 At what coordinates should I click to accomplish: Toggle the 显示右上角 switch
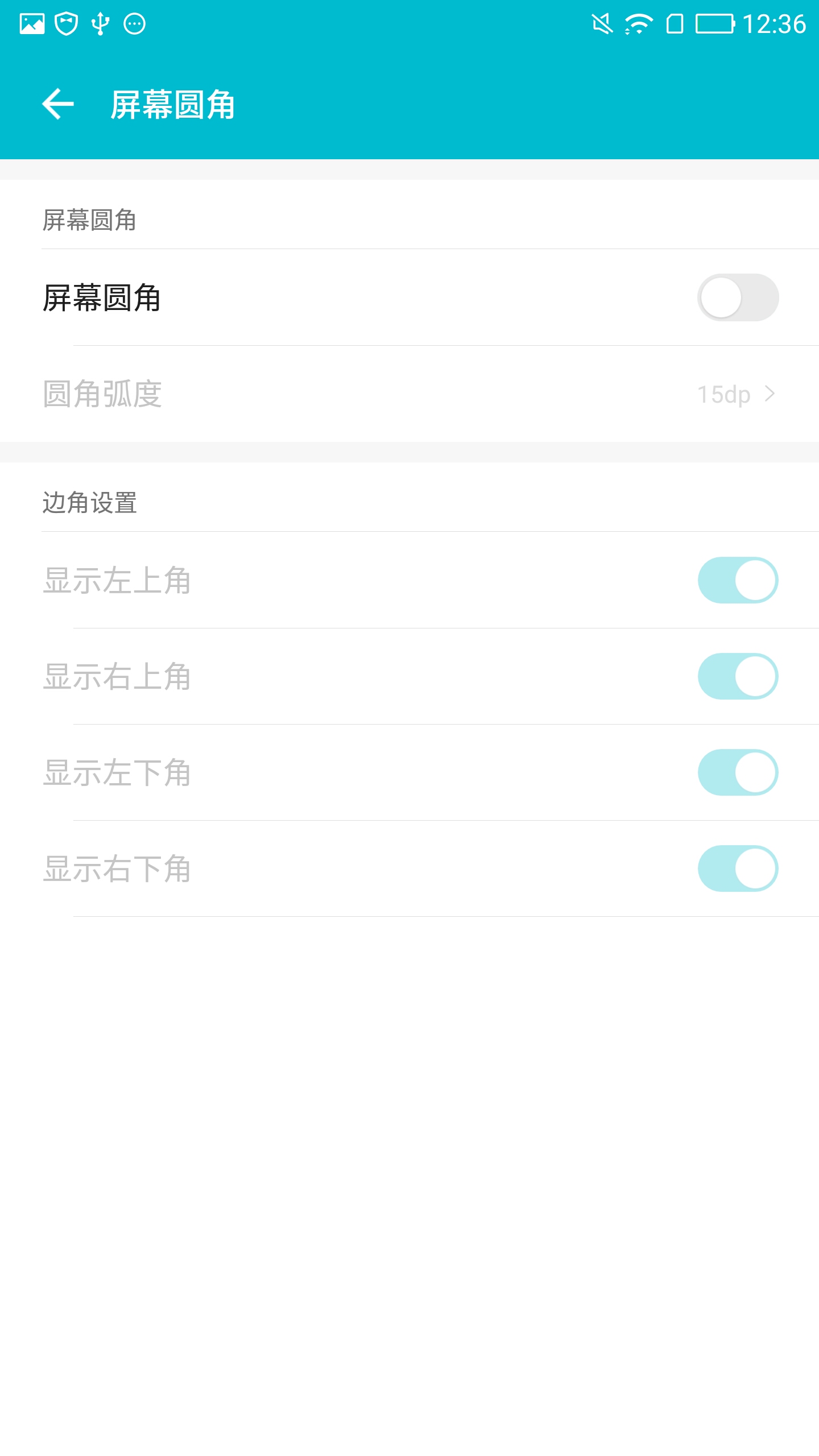[x=738, y=676]
